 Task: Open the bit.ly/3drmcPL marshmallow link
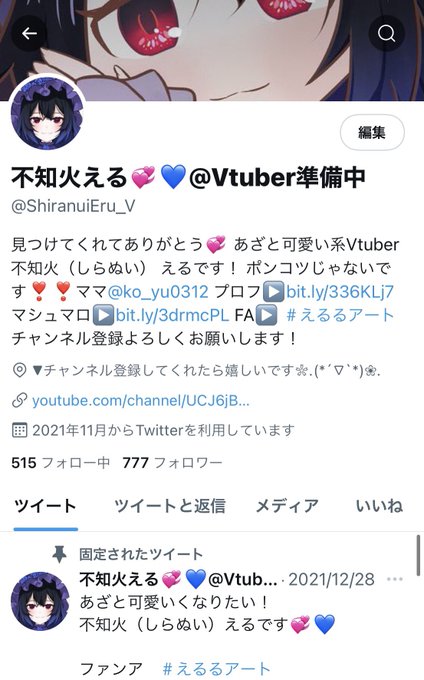(x=172, y=315)
